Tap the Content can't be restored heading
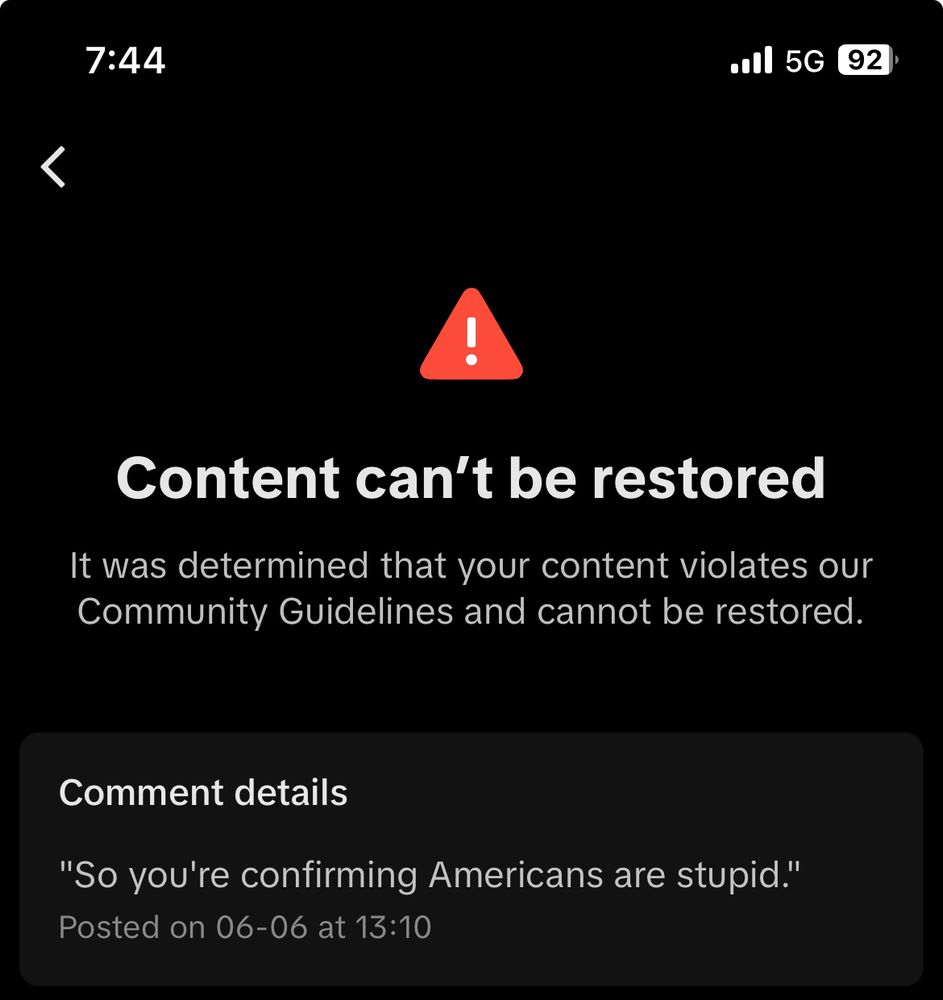This screenshot has width=943, height=1000. point(471,479)
